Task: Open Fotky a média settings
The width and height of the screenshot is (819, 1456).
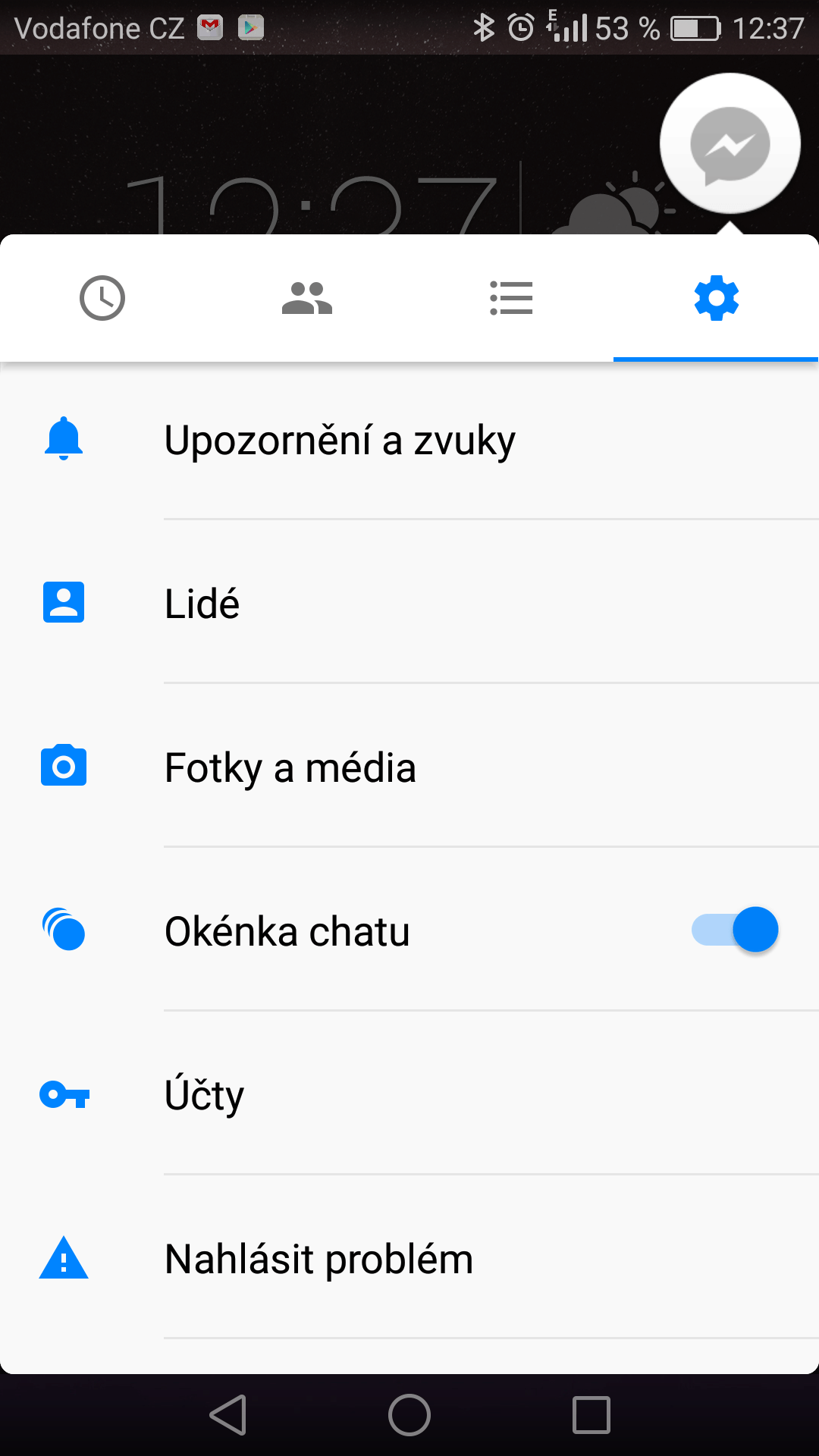Action: (x=409, y=767)
